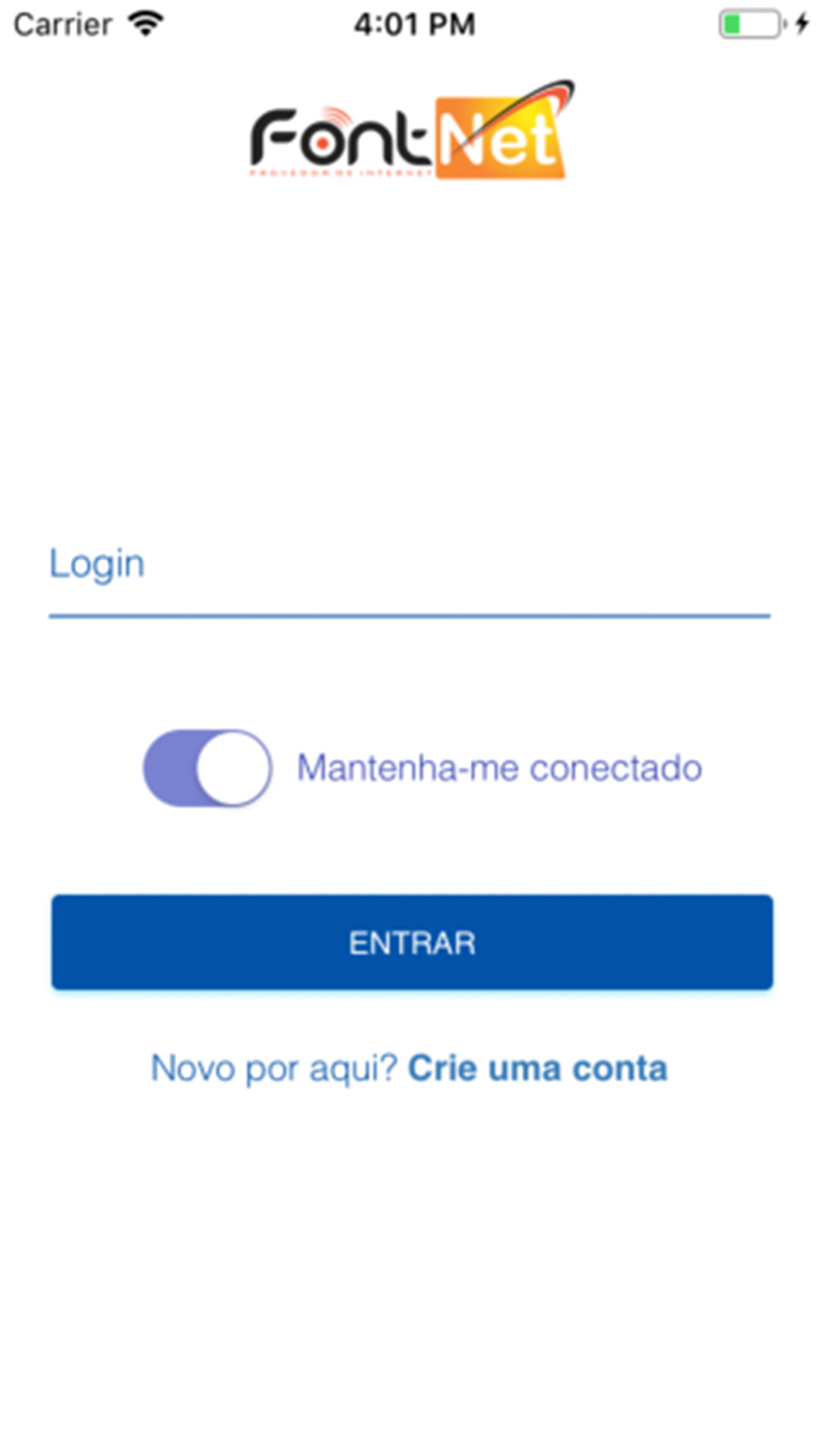
Task: Toggle the Mantenha-me conectado switch
Action: pos(208,768)
